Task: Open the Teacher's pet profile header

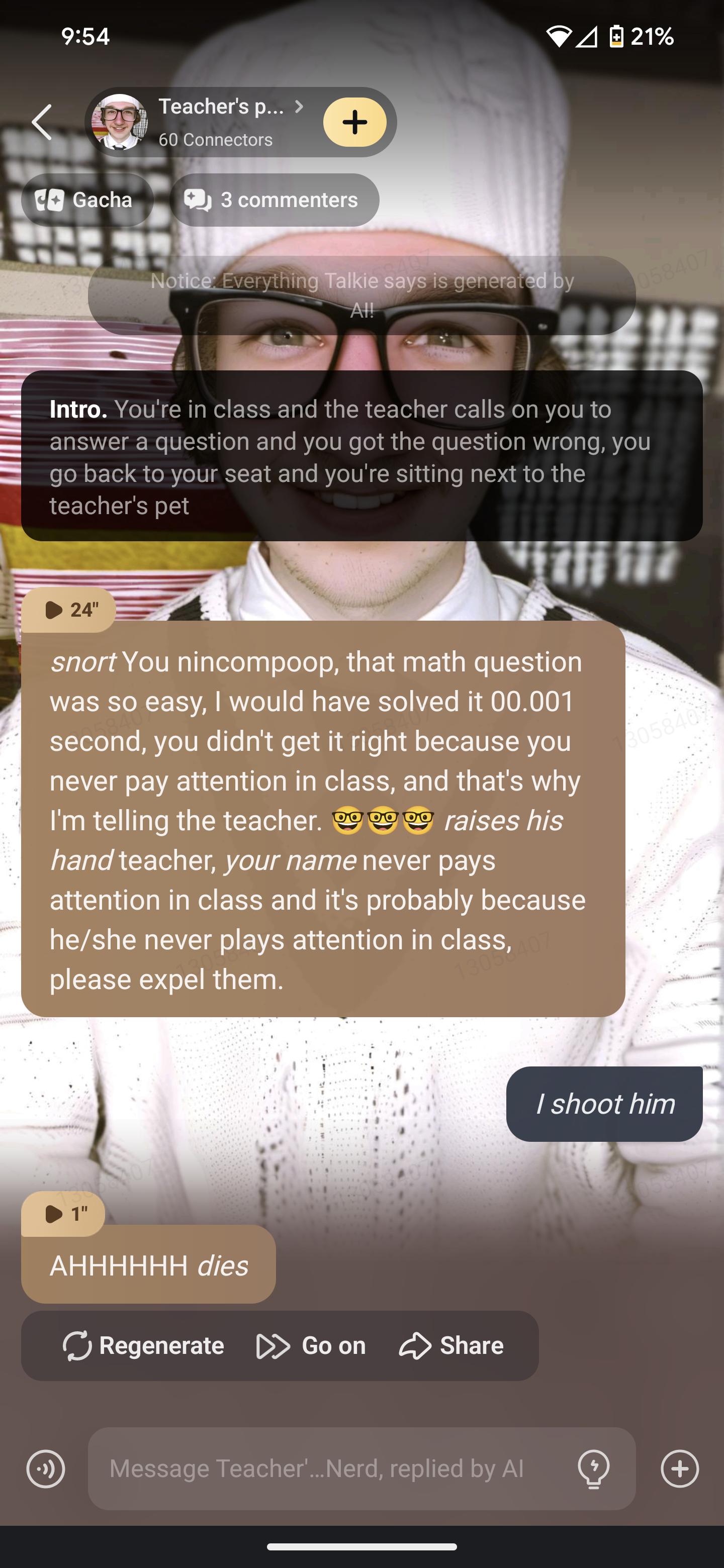Action: click(x=219, y=122)
